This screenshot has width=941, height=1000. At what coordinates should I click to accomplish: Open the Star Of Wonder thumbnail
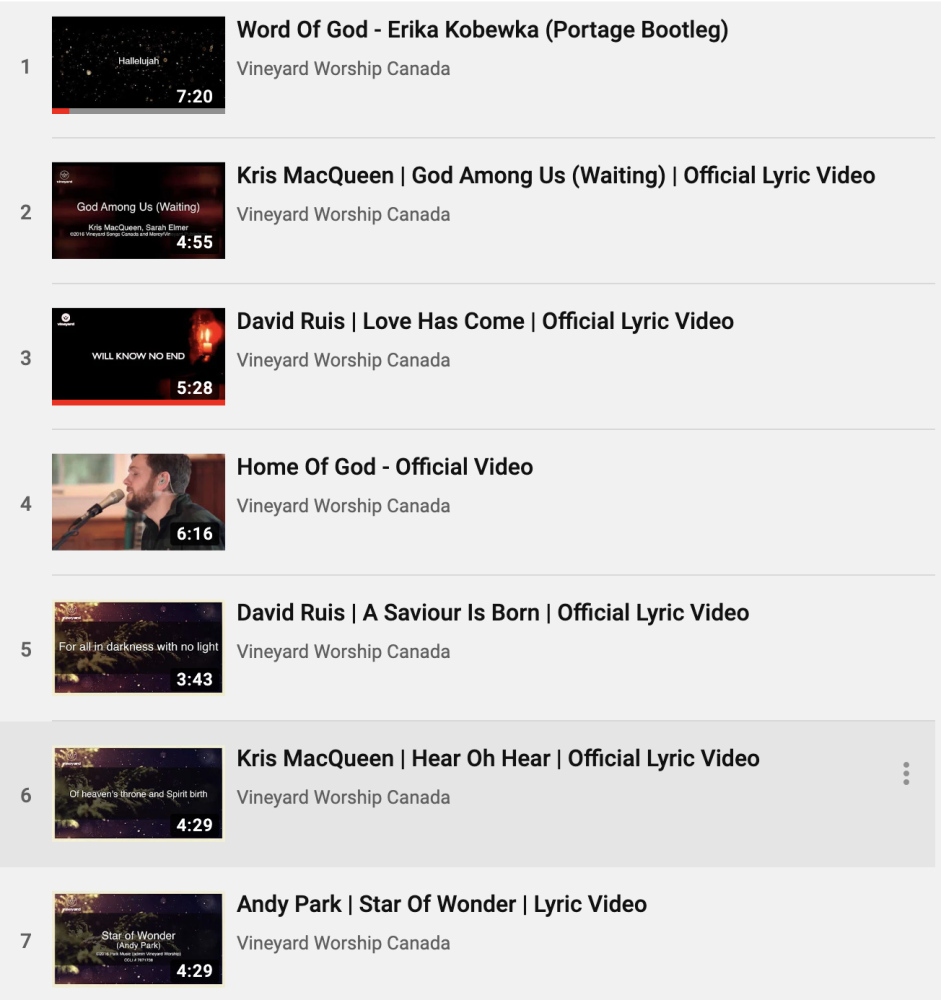[x=138, y=938]
